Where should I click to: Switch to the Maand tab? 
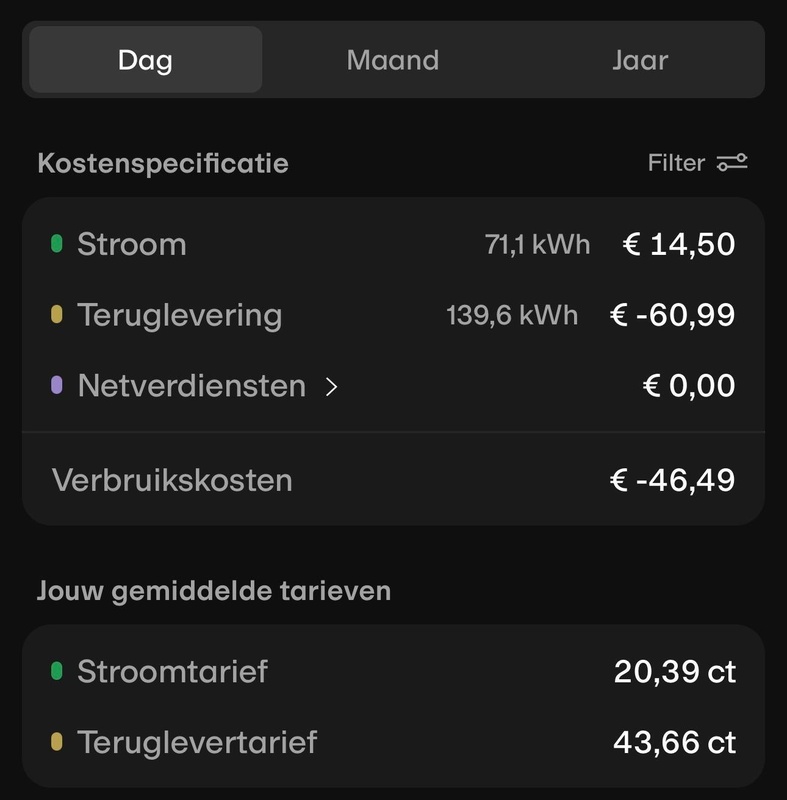pyautogui.click(x=393, y=60)
